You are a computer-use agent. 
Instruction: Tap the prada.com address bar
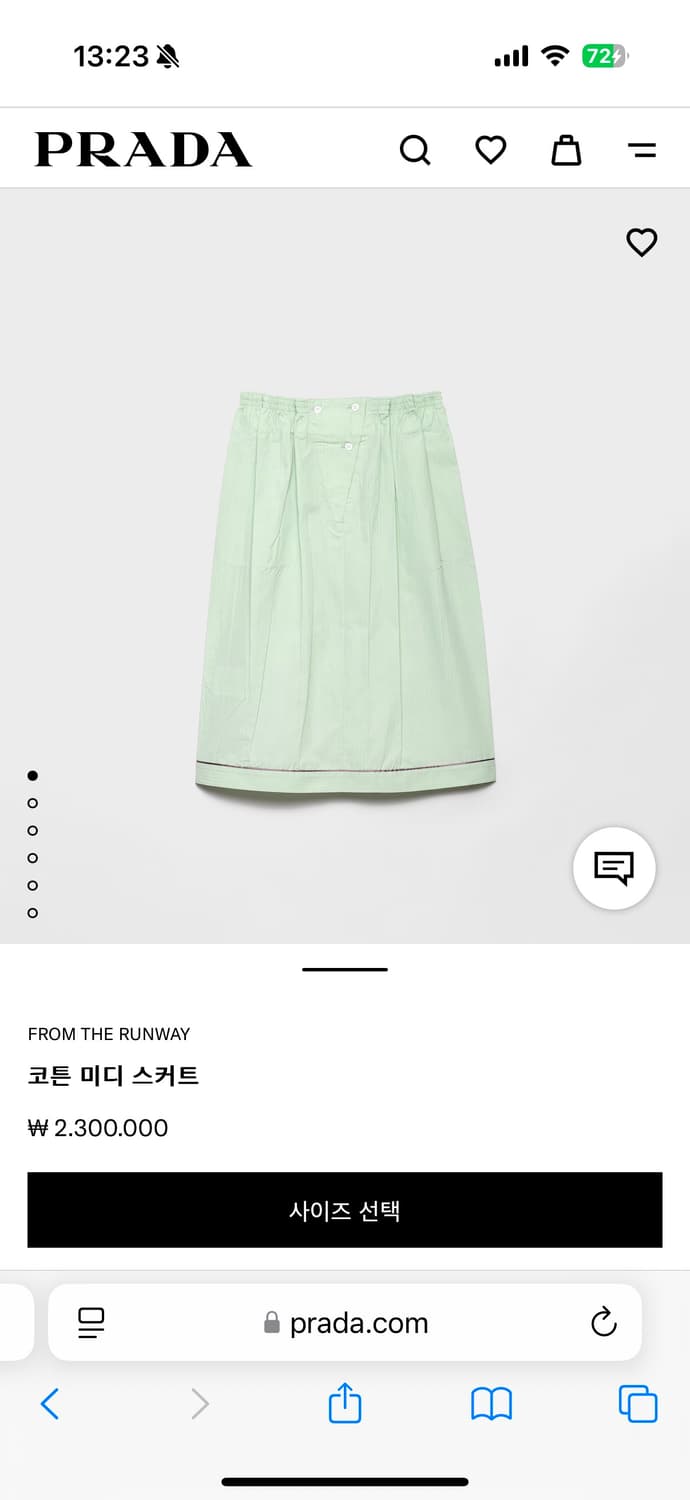346,1323
